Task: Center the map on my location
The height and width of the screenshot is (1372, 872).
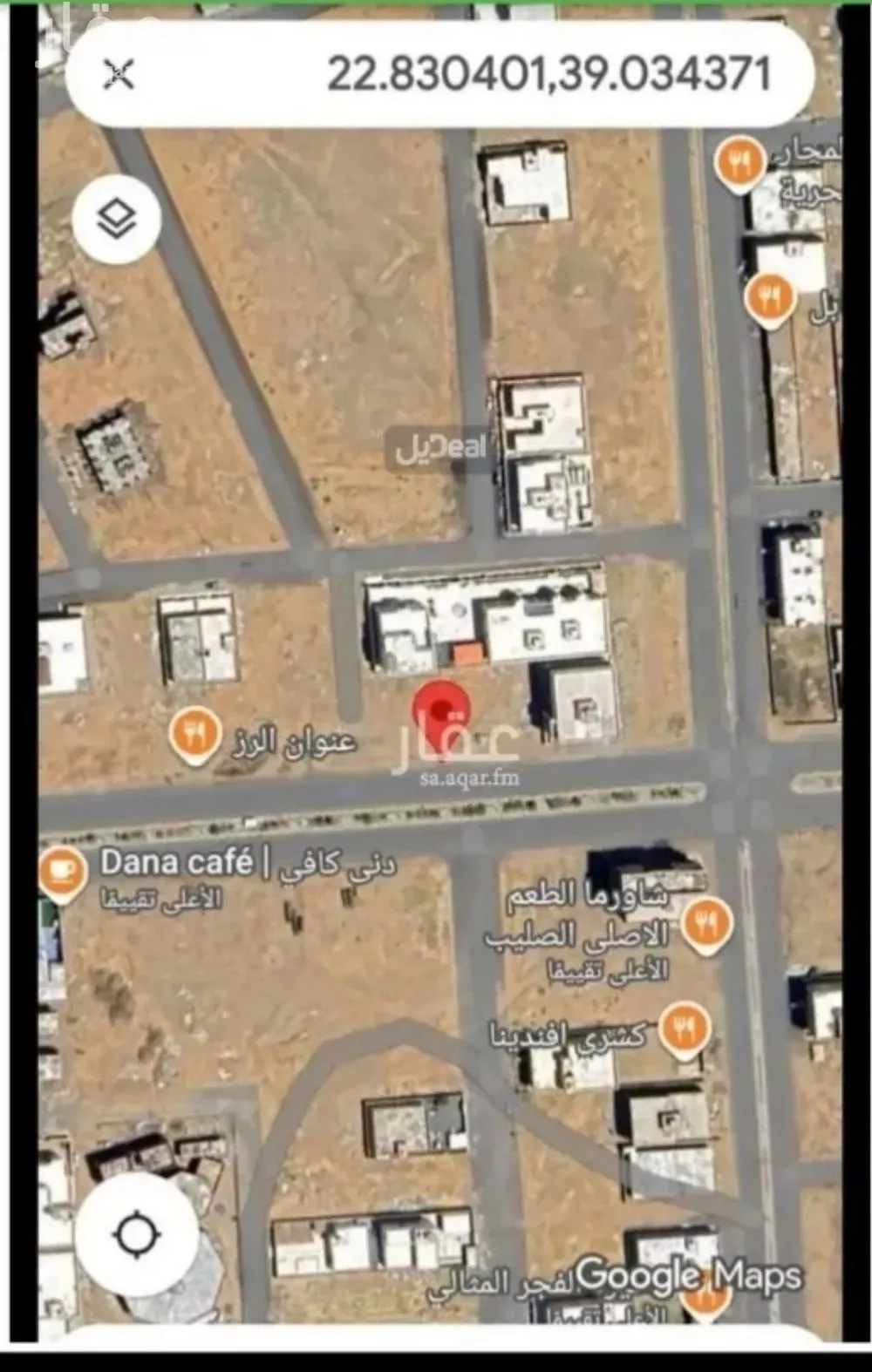Action: pyautogui.click(x=137, y=1234)
